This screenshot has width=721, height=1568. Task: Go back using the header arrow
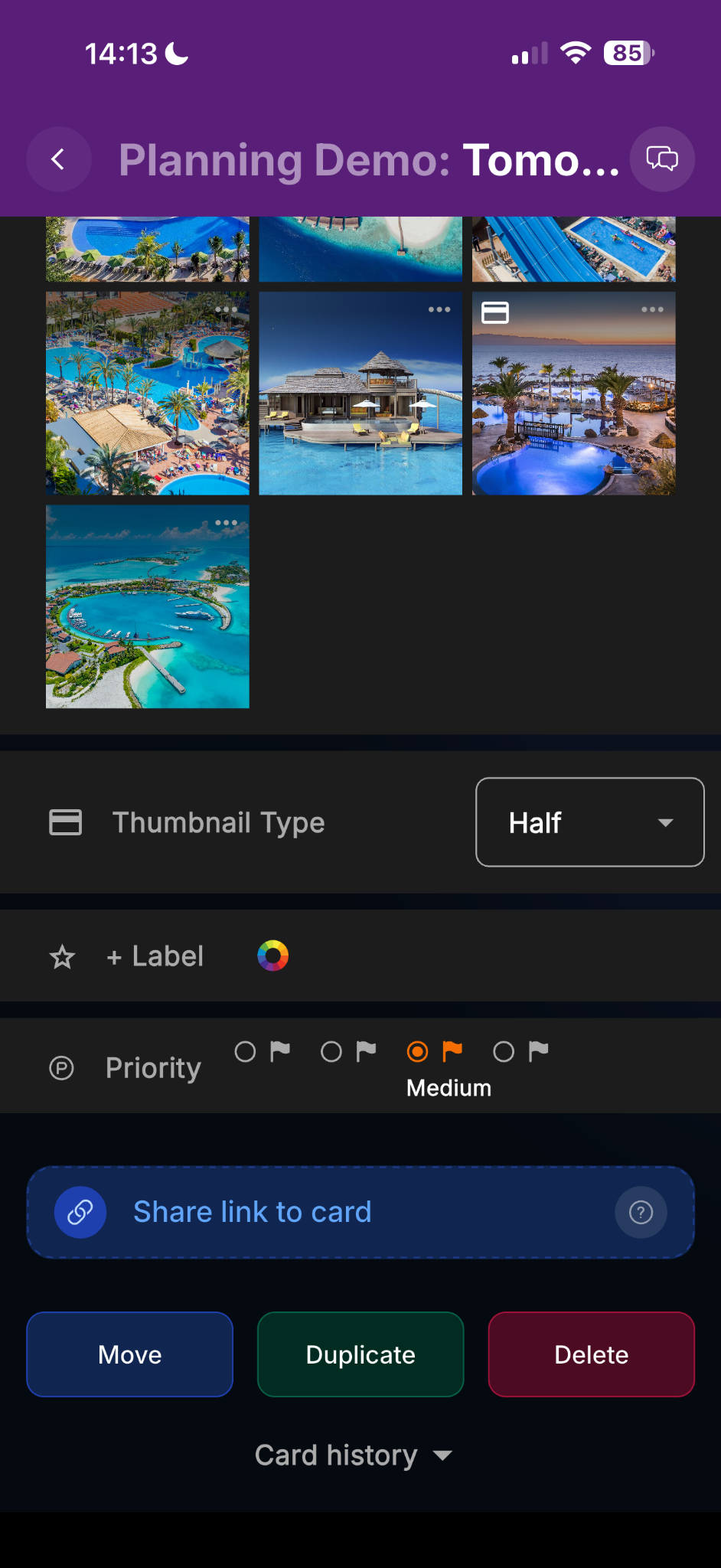click(x=58, y=159)
